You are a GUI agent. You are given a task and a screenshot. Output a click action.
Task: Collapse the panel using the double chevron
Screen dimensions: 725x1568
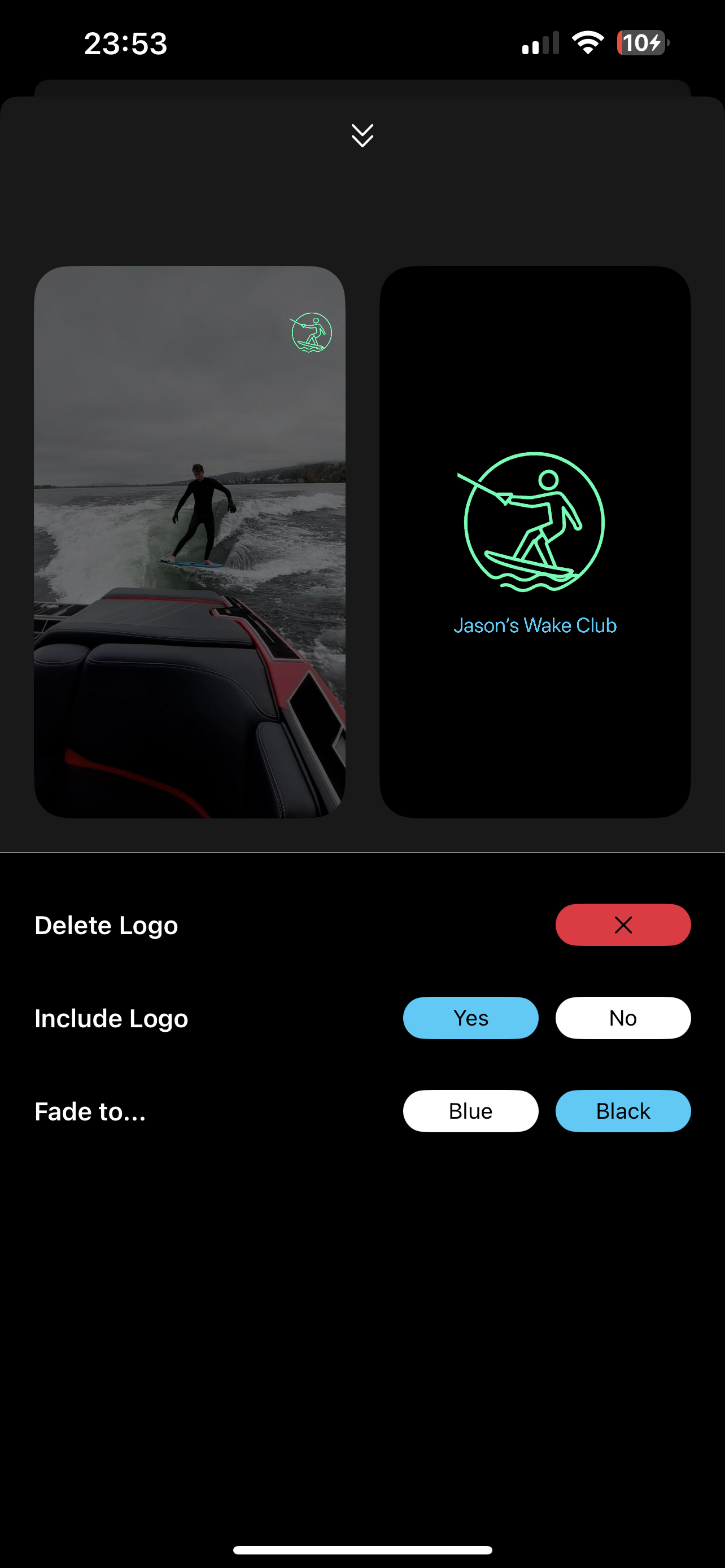(x=362, y=134)
